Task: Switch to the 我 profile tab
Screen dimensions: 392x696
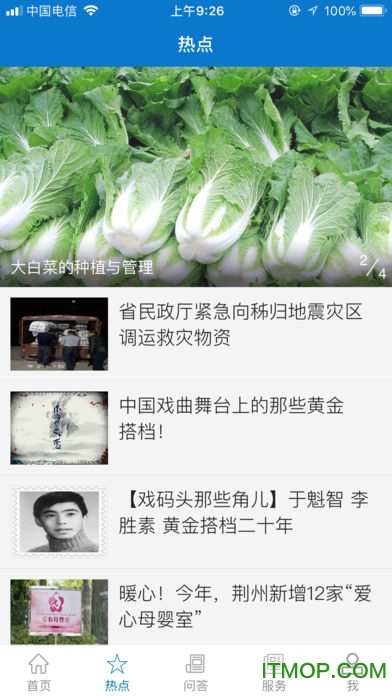Action: (x=352, y=672)
